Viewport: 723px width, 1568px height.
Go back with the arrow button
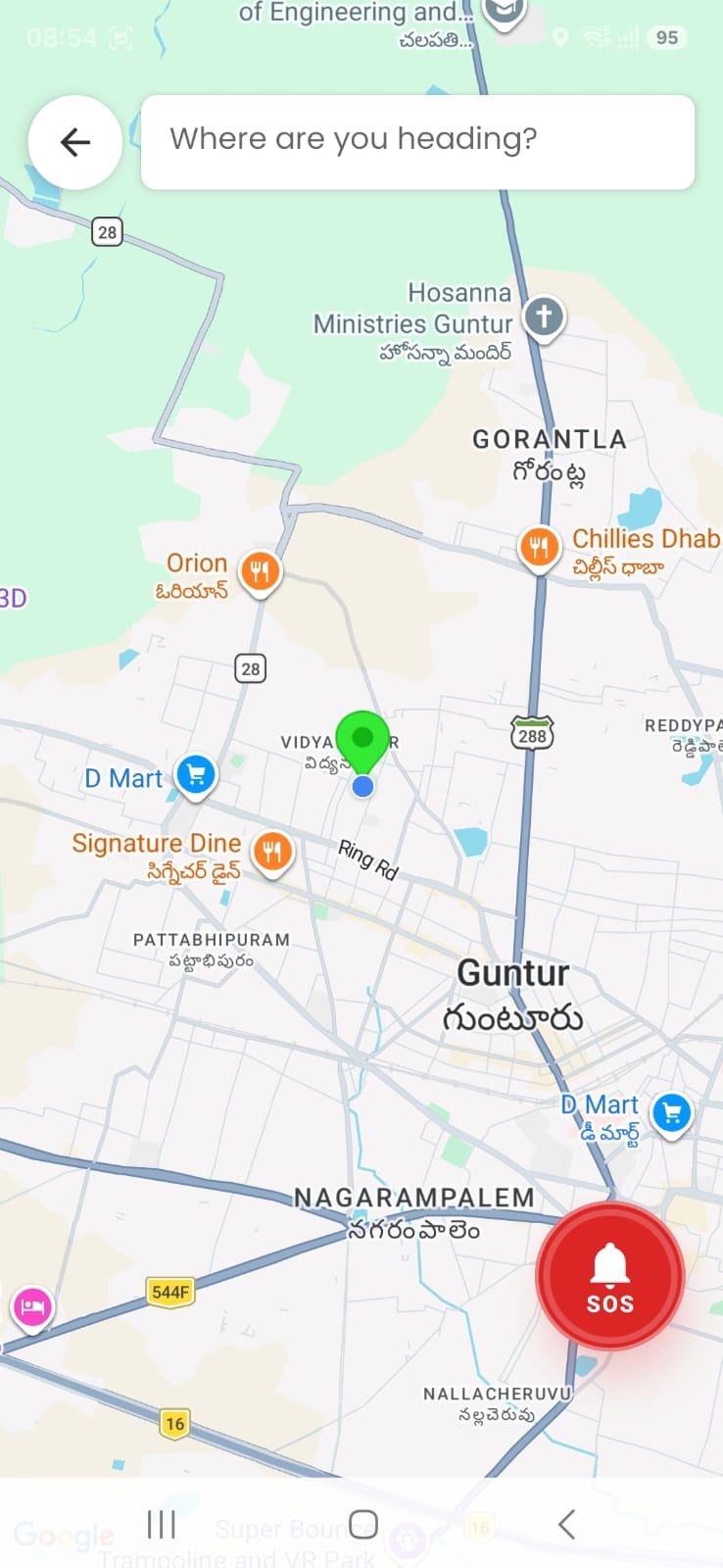[x=75, y=142]
